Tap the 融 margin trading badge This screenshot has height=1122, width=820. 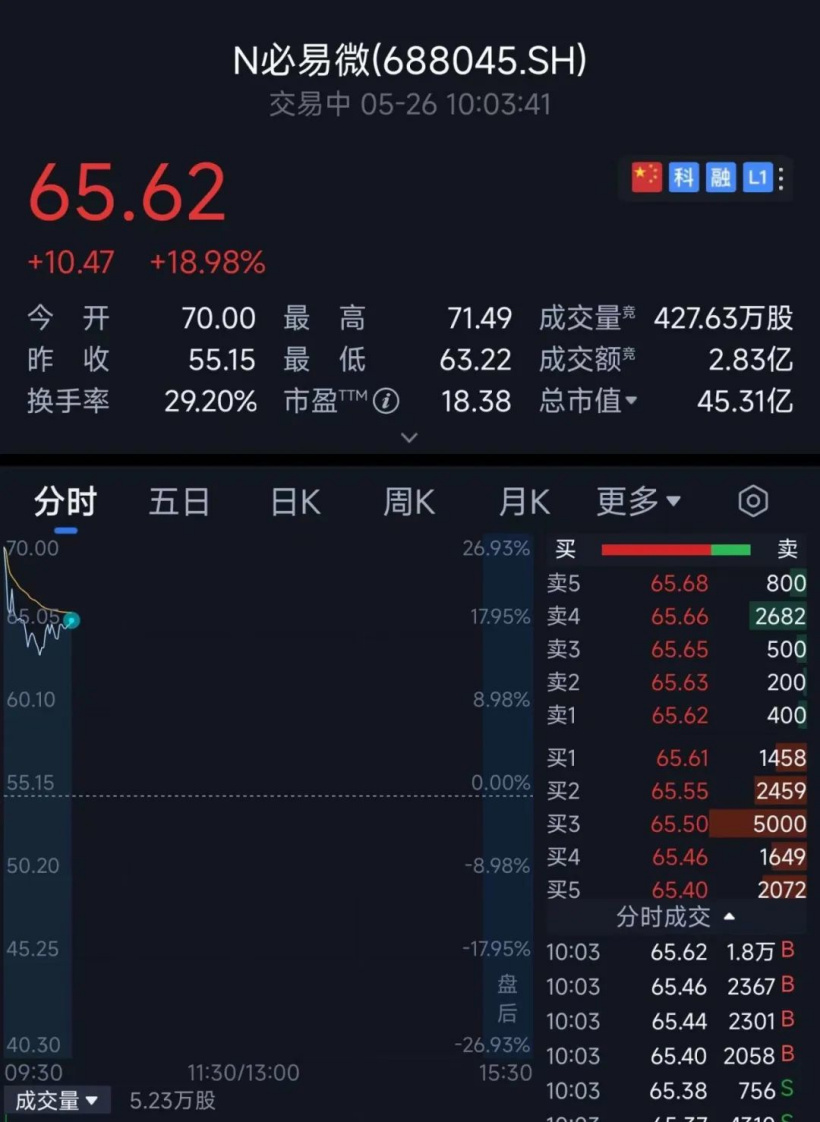coord(720,178)
